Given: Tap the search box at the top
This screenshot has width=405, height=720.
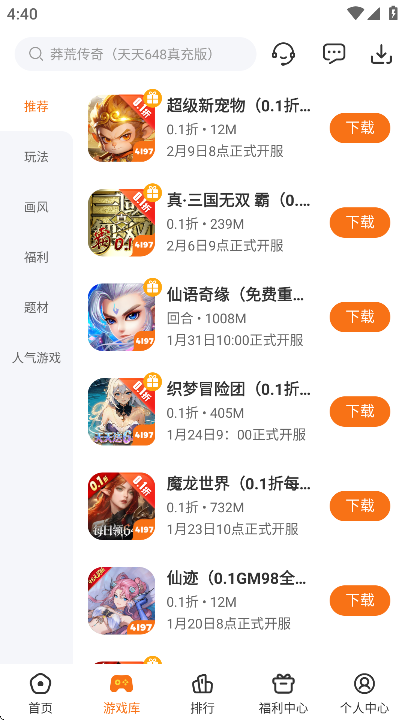Looking at the screenshot, I should tap(135, 54).
